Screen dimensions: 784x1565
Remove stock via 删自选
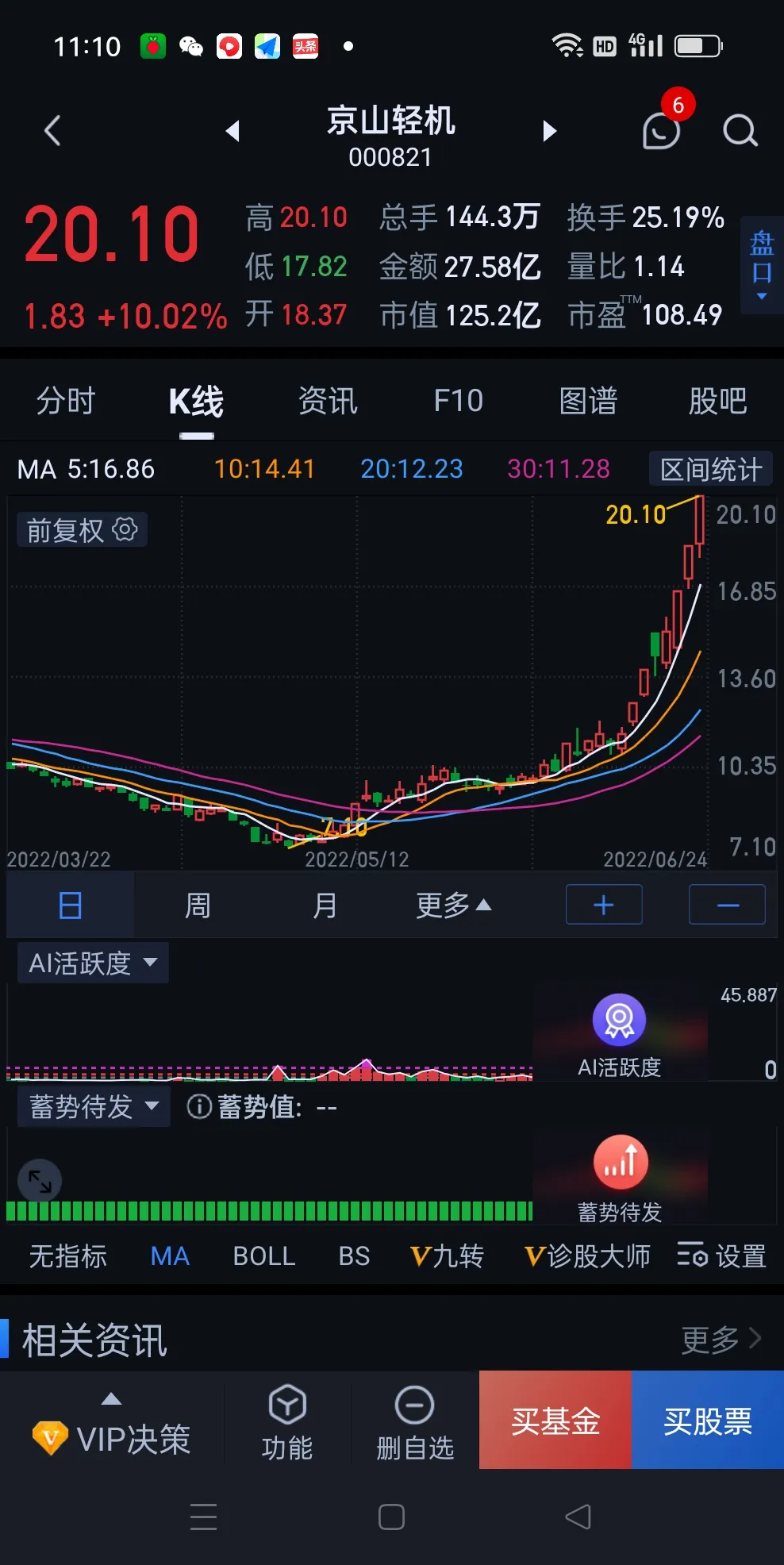(414, 1424)
